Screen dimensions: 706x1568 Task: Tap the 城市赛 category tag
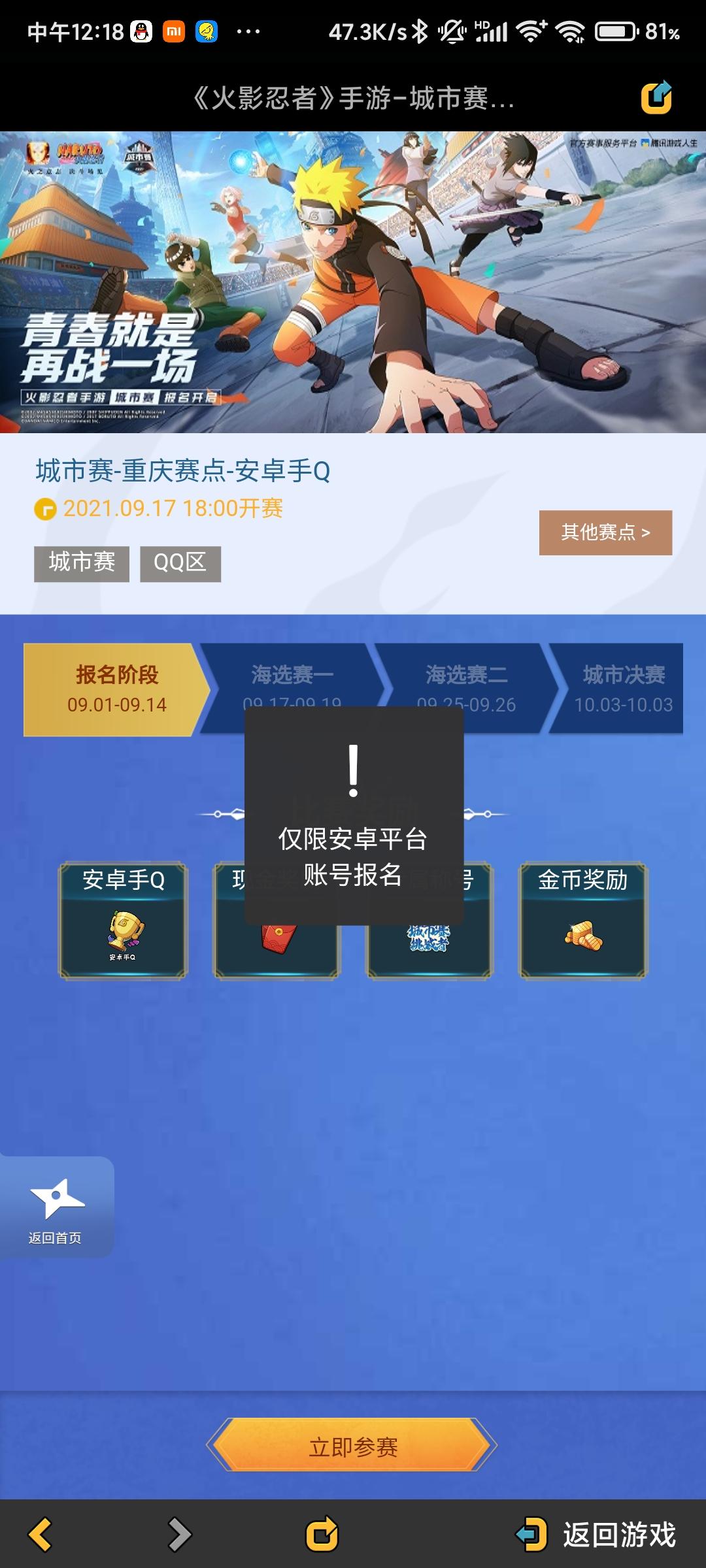80,563
